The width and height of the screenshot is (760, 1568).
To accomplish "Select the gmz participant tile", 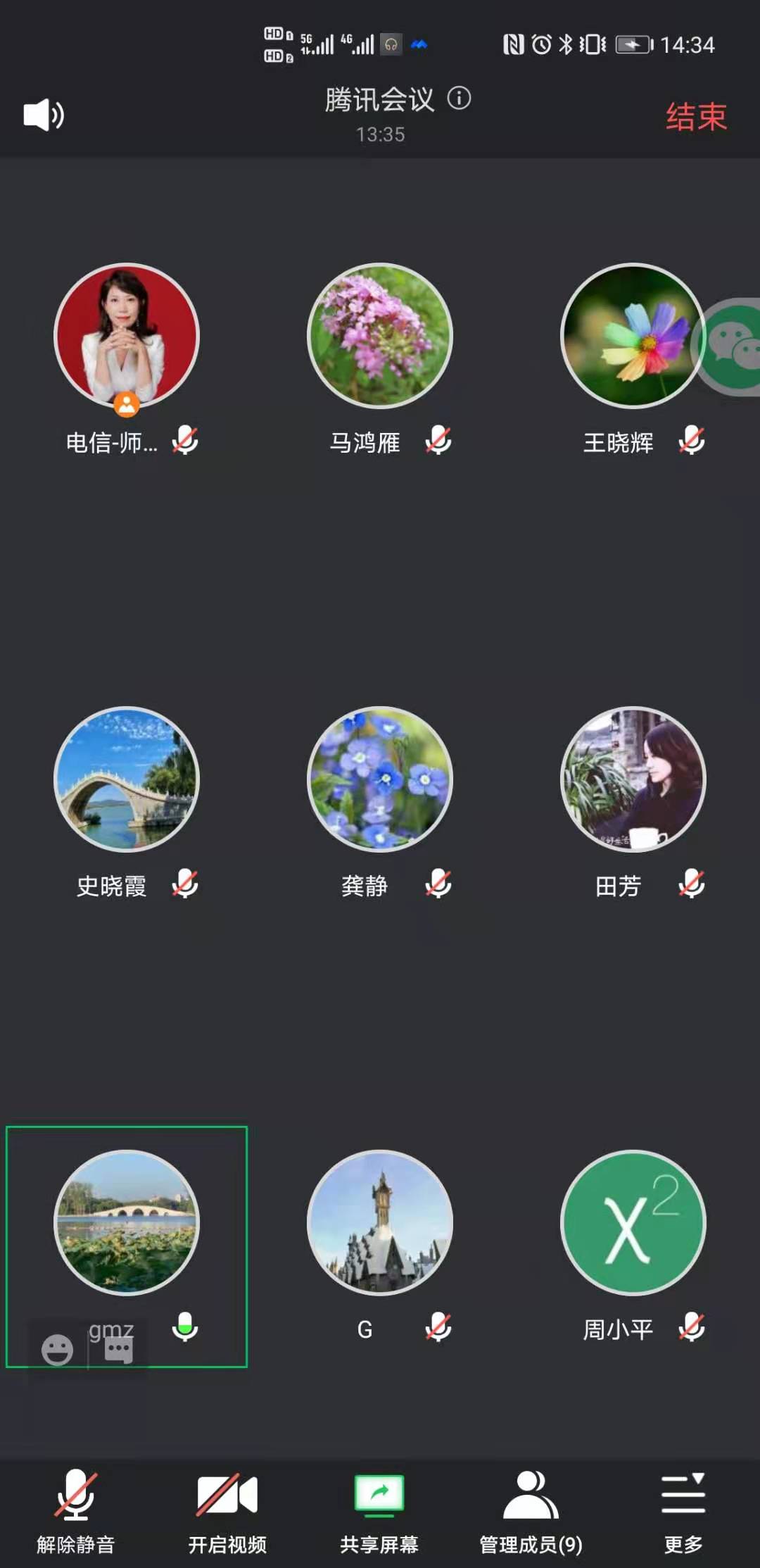I will point(127,1223).
